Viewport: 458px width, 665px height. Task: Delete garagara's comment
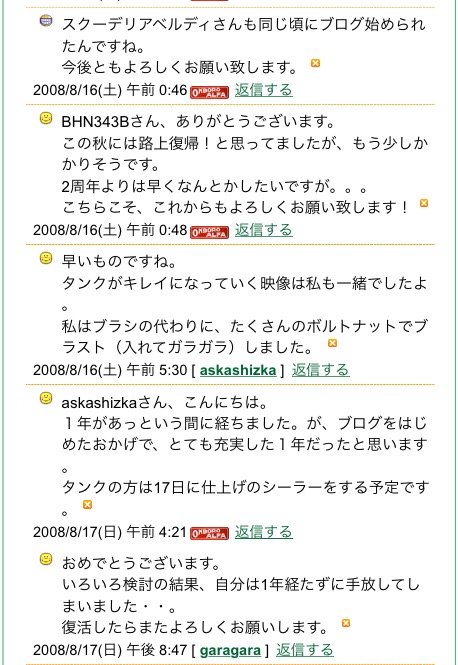[346, 623]
